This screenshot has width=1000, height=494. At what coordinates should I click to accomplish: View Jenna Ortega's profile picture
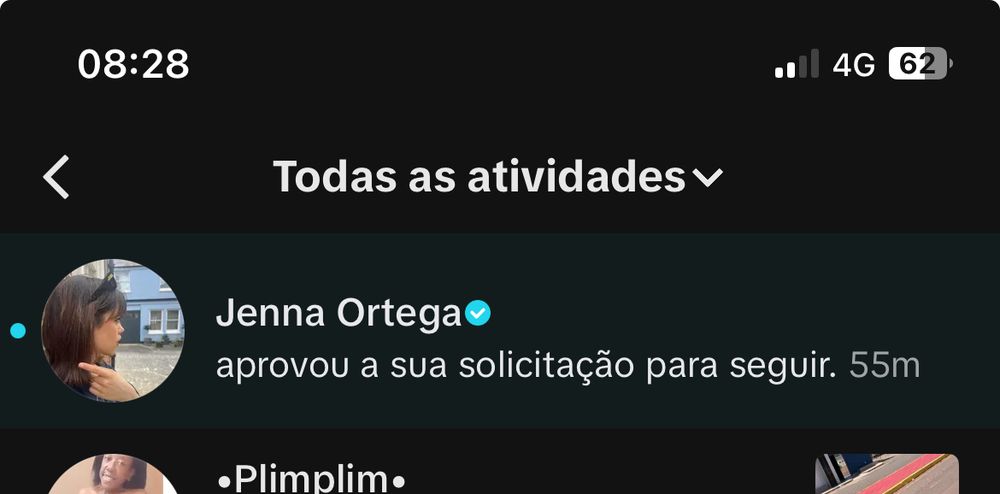coord(112,331)
